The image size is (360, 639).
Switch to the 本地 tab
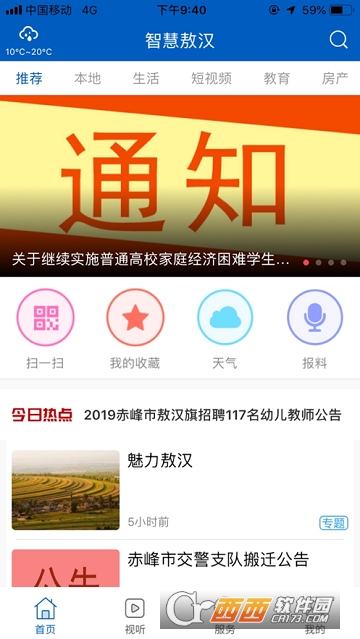click(x=87, y=78)
